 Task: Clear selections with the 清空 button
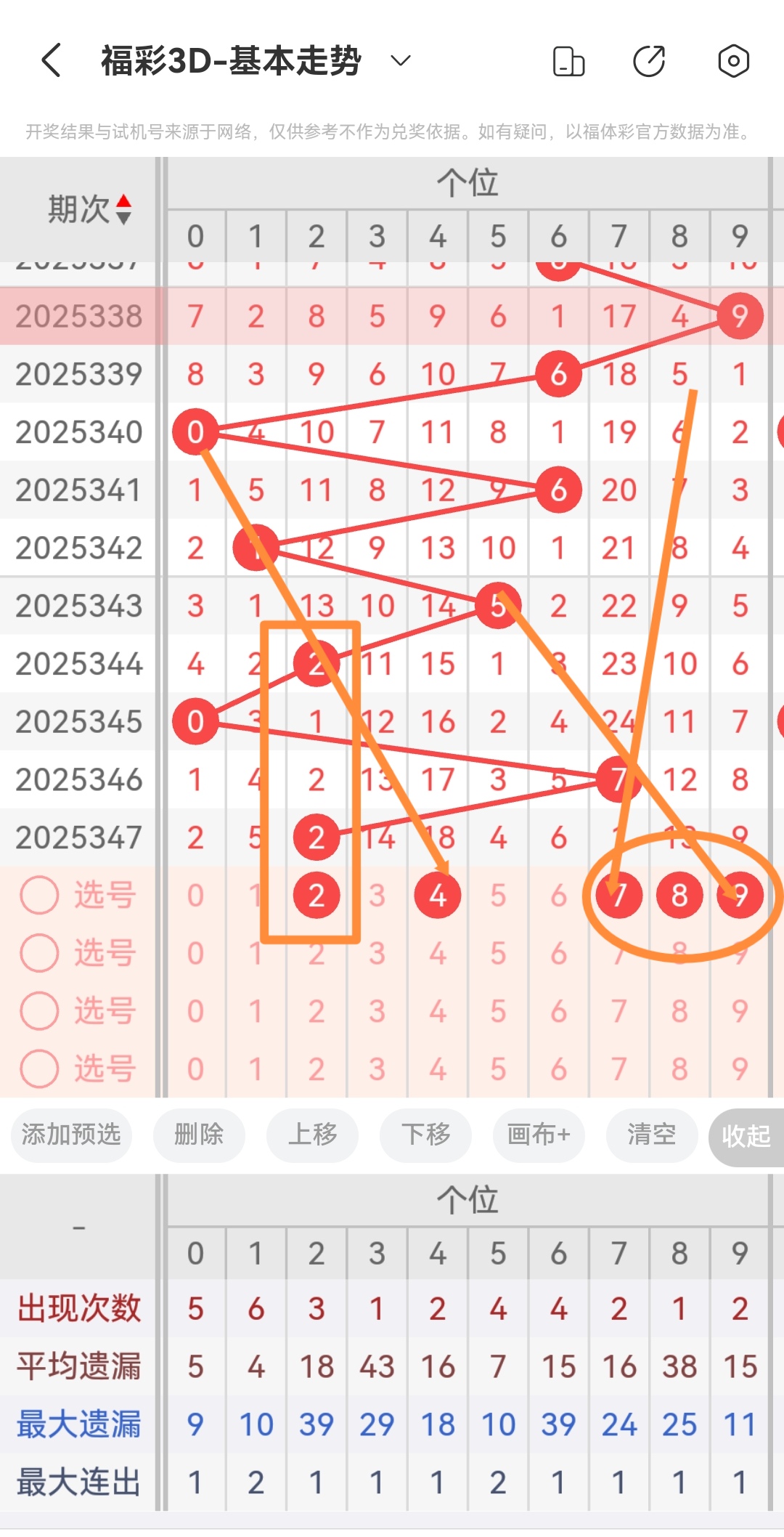(x=651, y=1136)
